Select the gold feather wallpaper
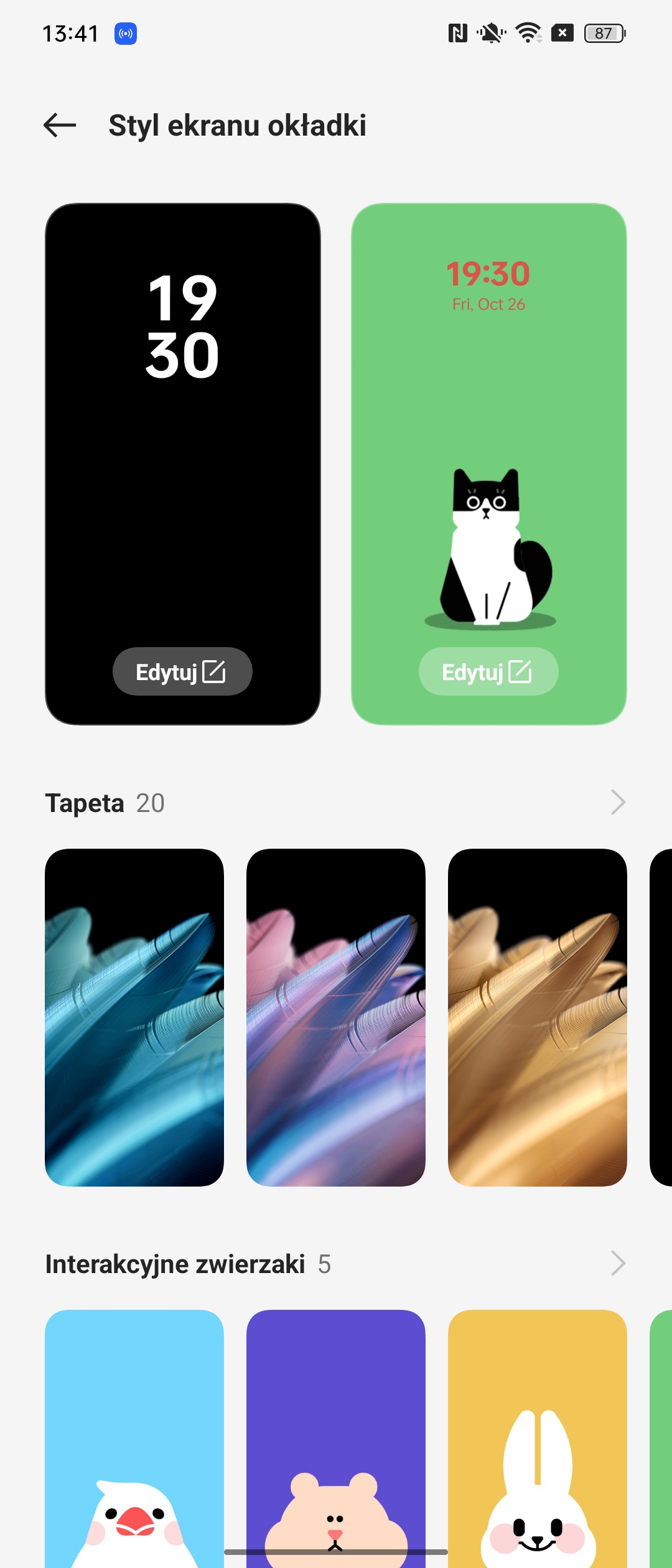The image size is (672, 1568). [537, 1017]
